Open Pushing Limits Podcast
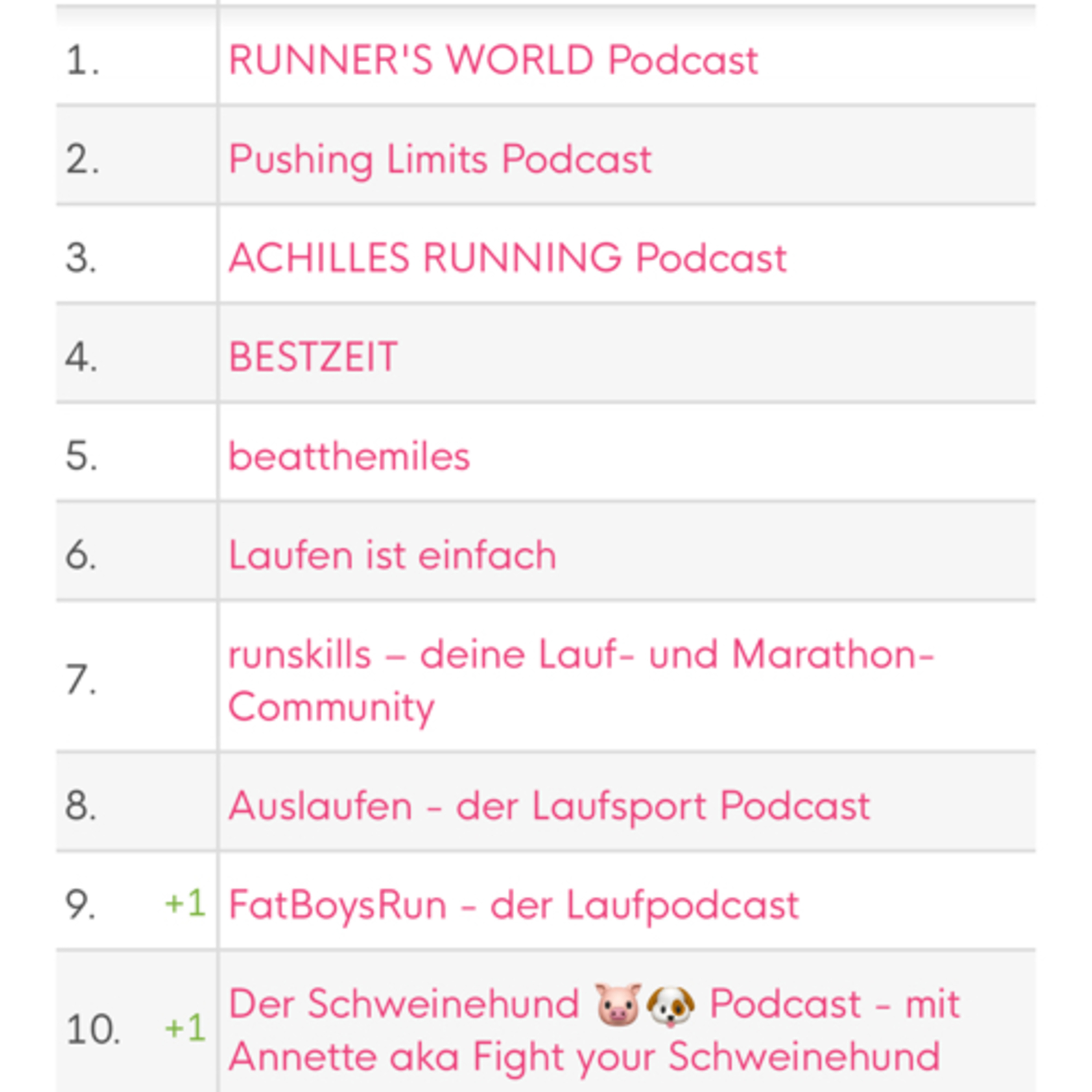This screenshot has width=1092, height=1092. 440,159
